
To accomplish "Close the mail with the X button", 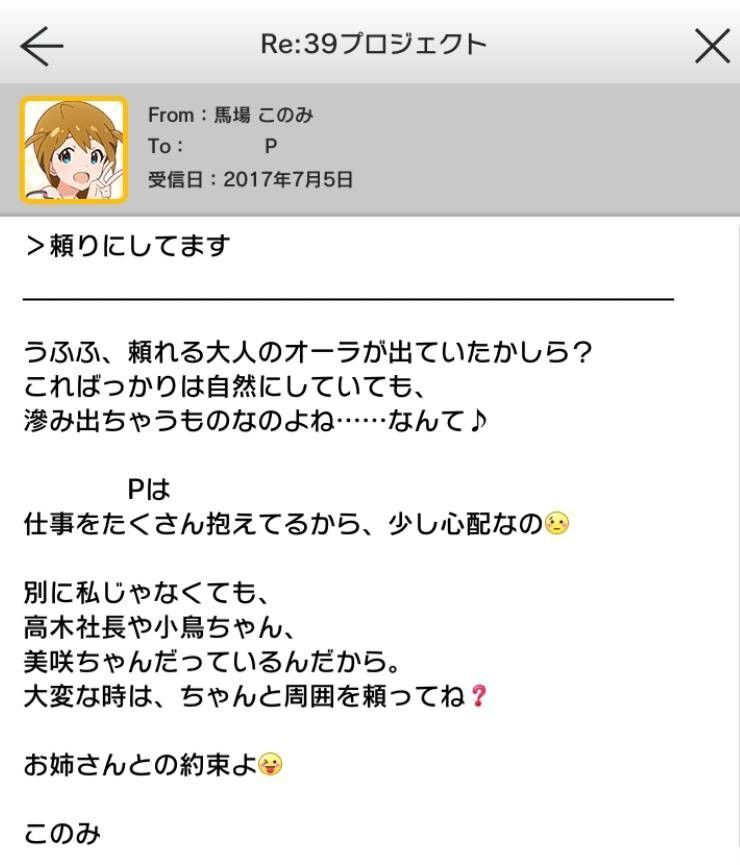I will (711, 46).
